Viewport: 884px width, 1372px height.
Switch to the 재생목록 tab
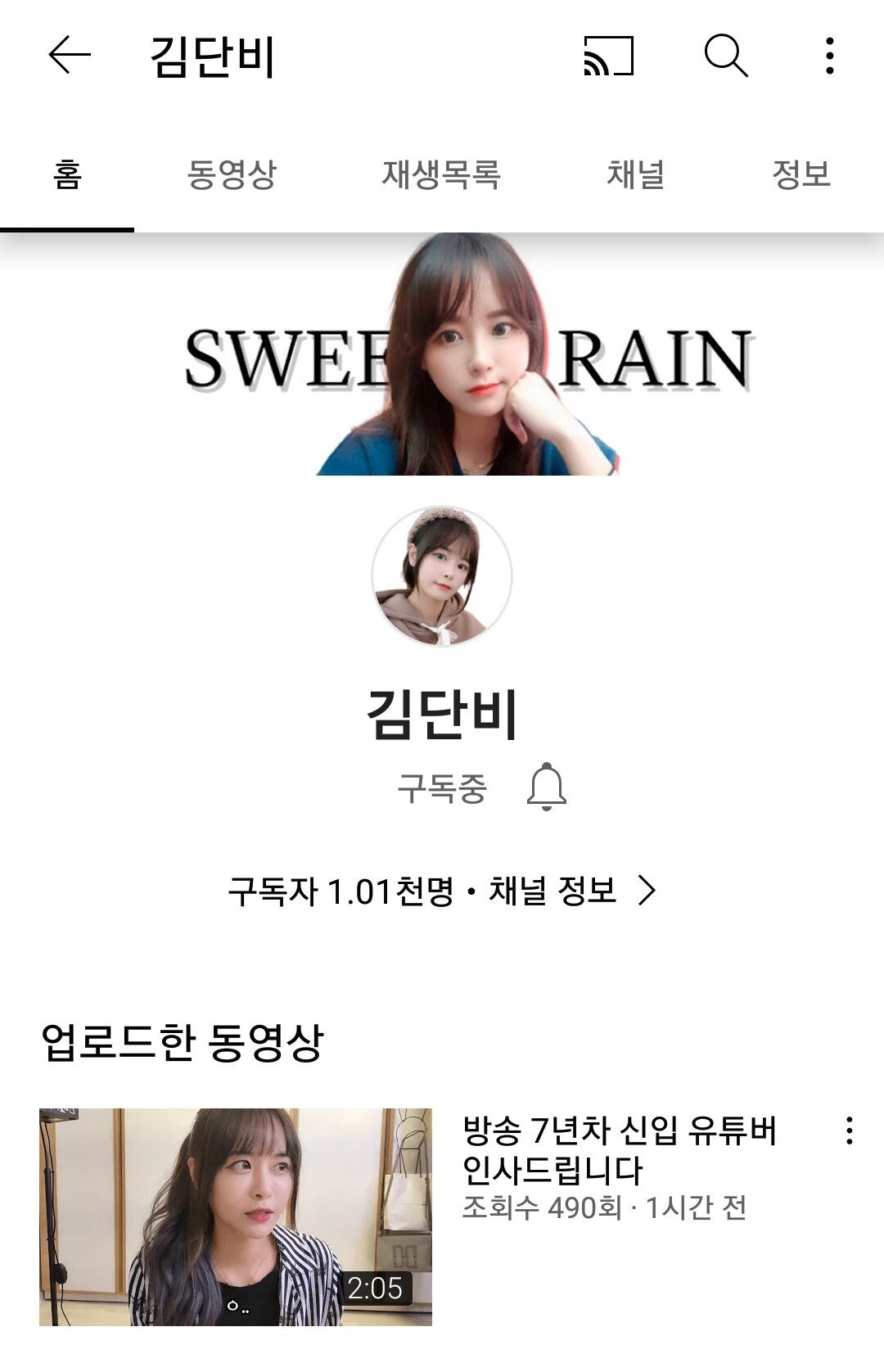coord(440,174)
